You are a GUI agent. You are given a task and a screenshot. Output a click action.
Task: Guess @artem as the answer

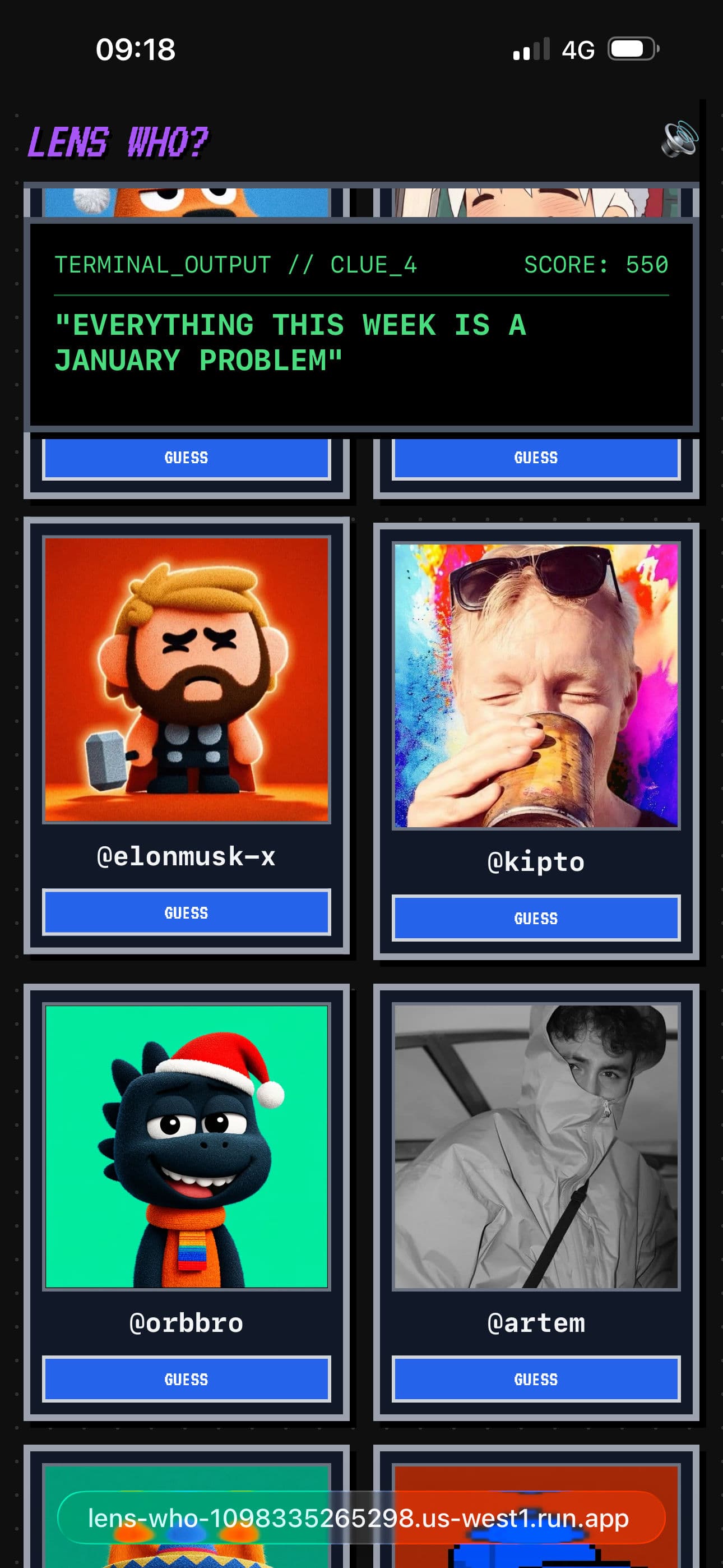pyautogui.click(x=536, y=1378)
